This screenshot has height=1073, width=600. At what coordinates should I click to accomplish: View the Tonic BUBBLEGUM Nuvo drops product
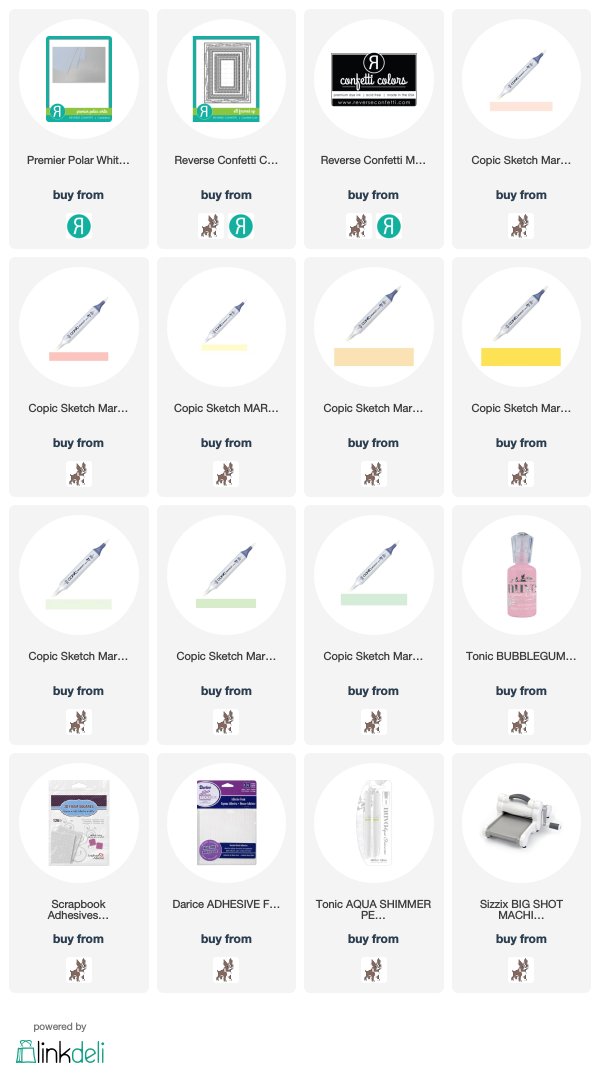[x=521, y=575]
